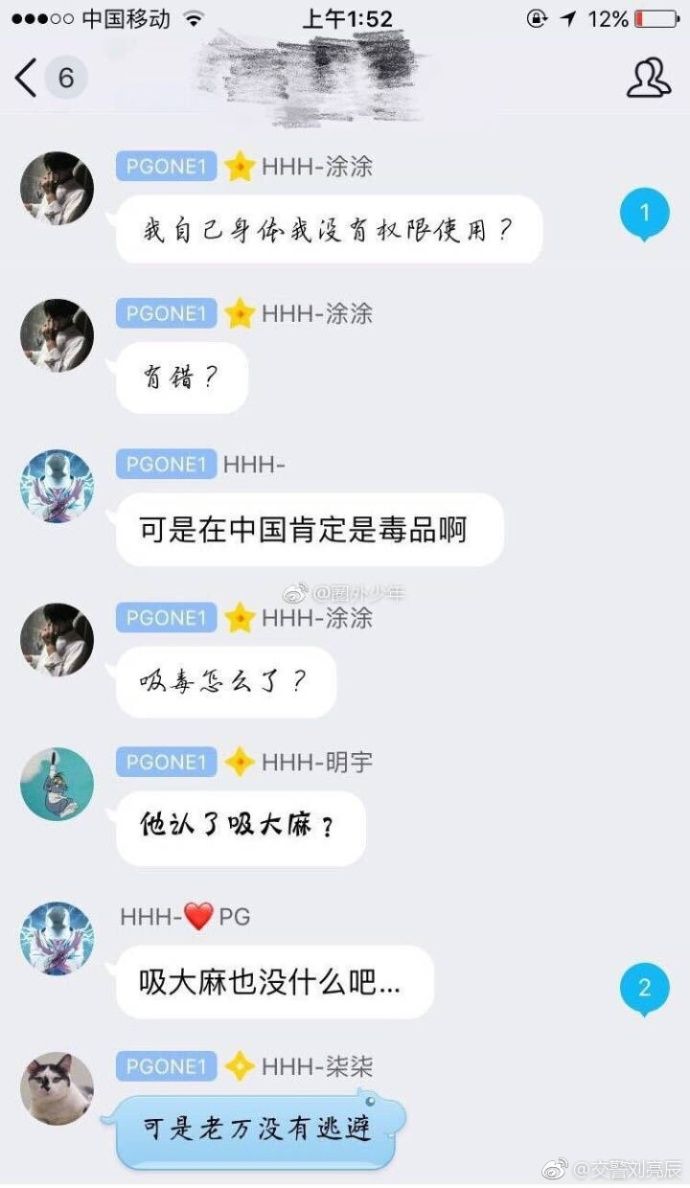690x1188 pixels.
Task: Open the avatar beside 吸大麻也没什么吧 message
Action: click(x=57, y=938)
